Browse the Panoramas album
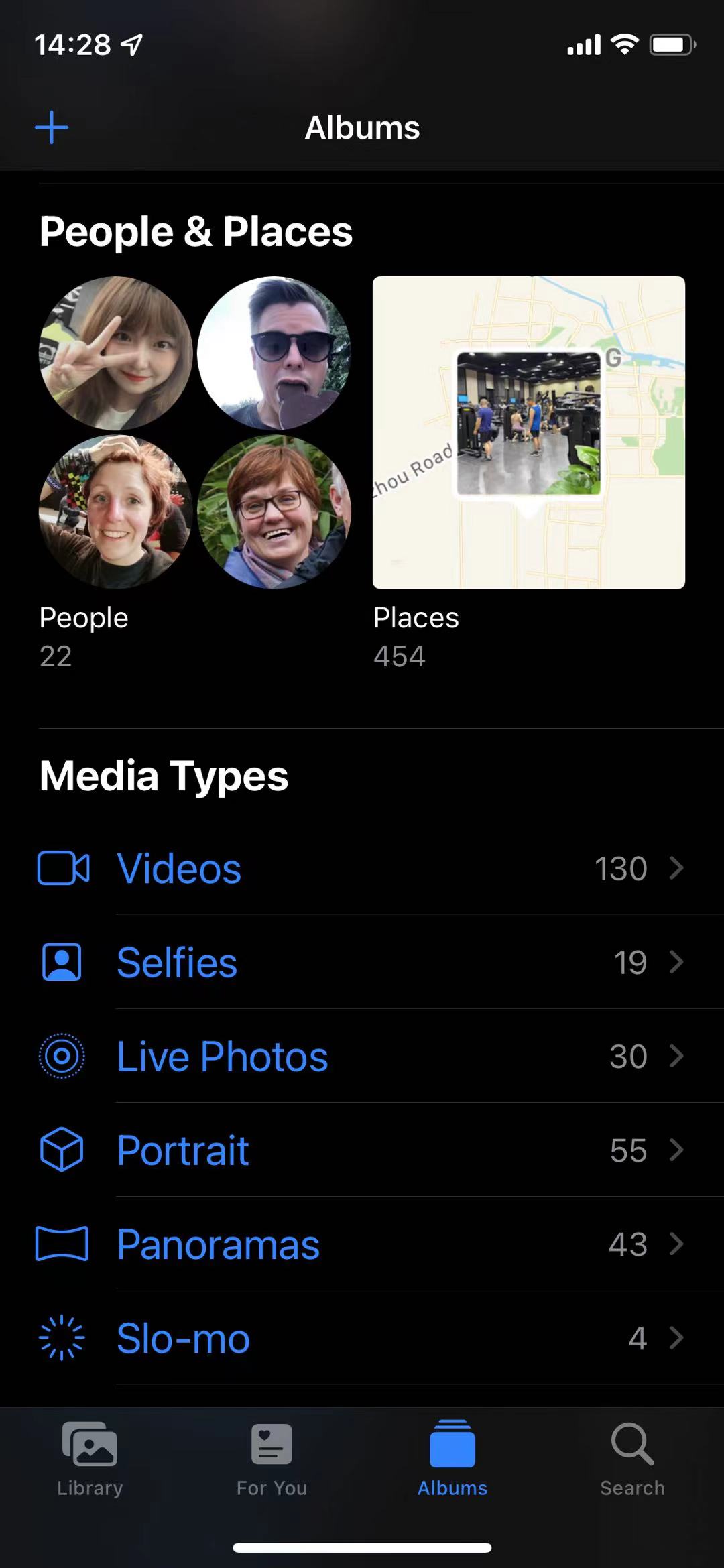 (x=362, y=1244)
